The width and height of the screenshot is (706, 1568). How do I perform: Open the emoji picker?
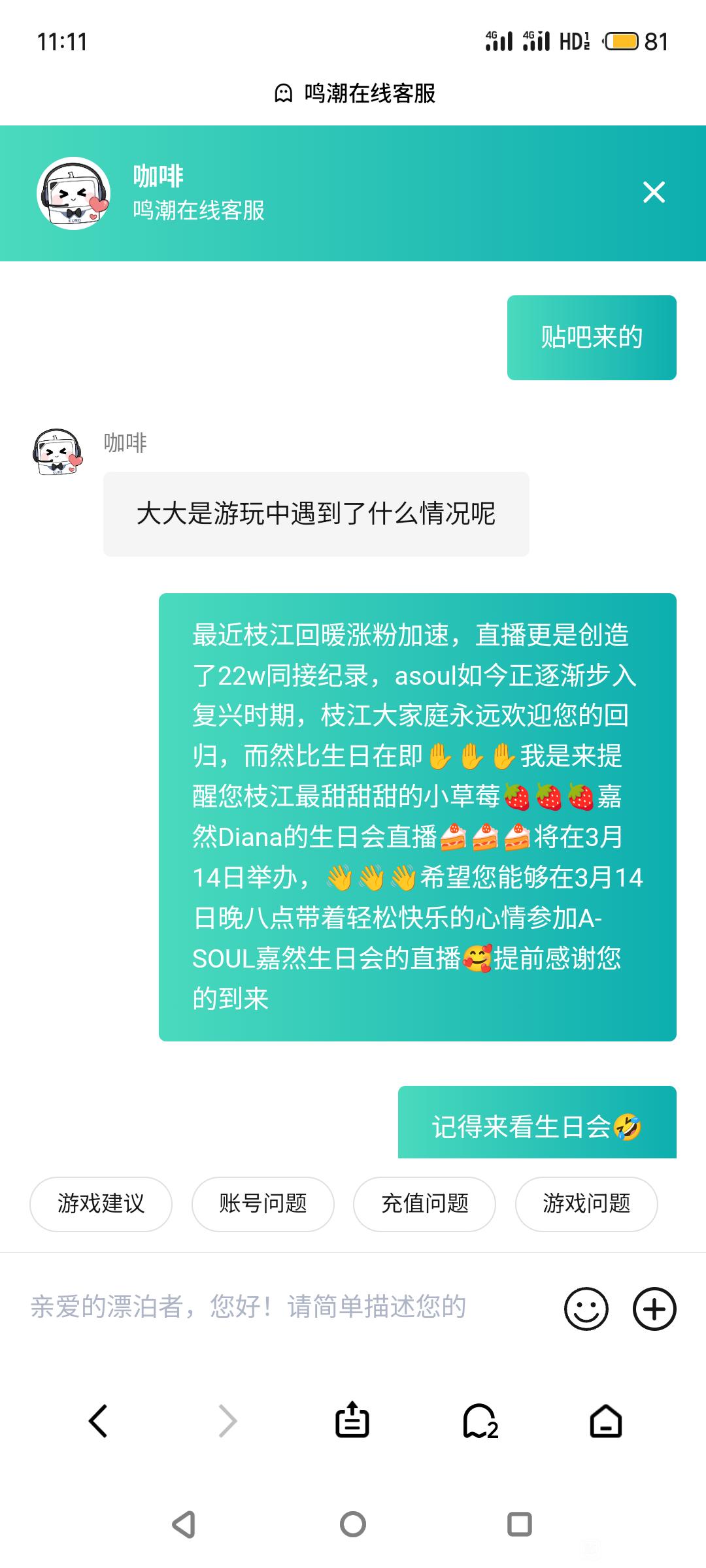[x=586, y=1309]
